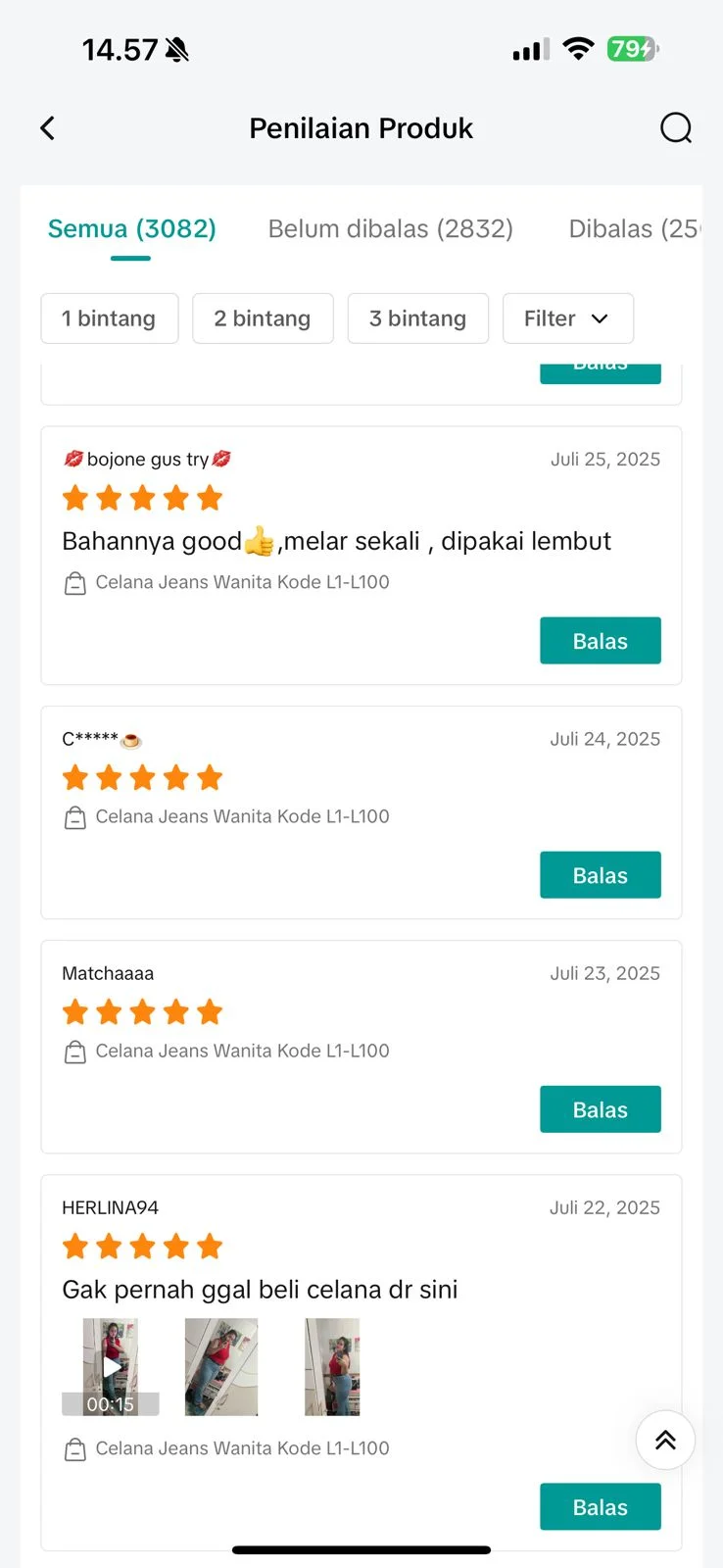Image resolution: width=723 pixels, height=1568 pixels.
Task: Tap the battery indicator showing 79
Action: tap(632, 48)
